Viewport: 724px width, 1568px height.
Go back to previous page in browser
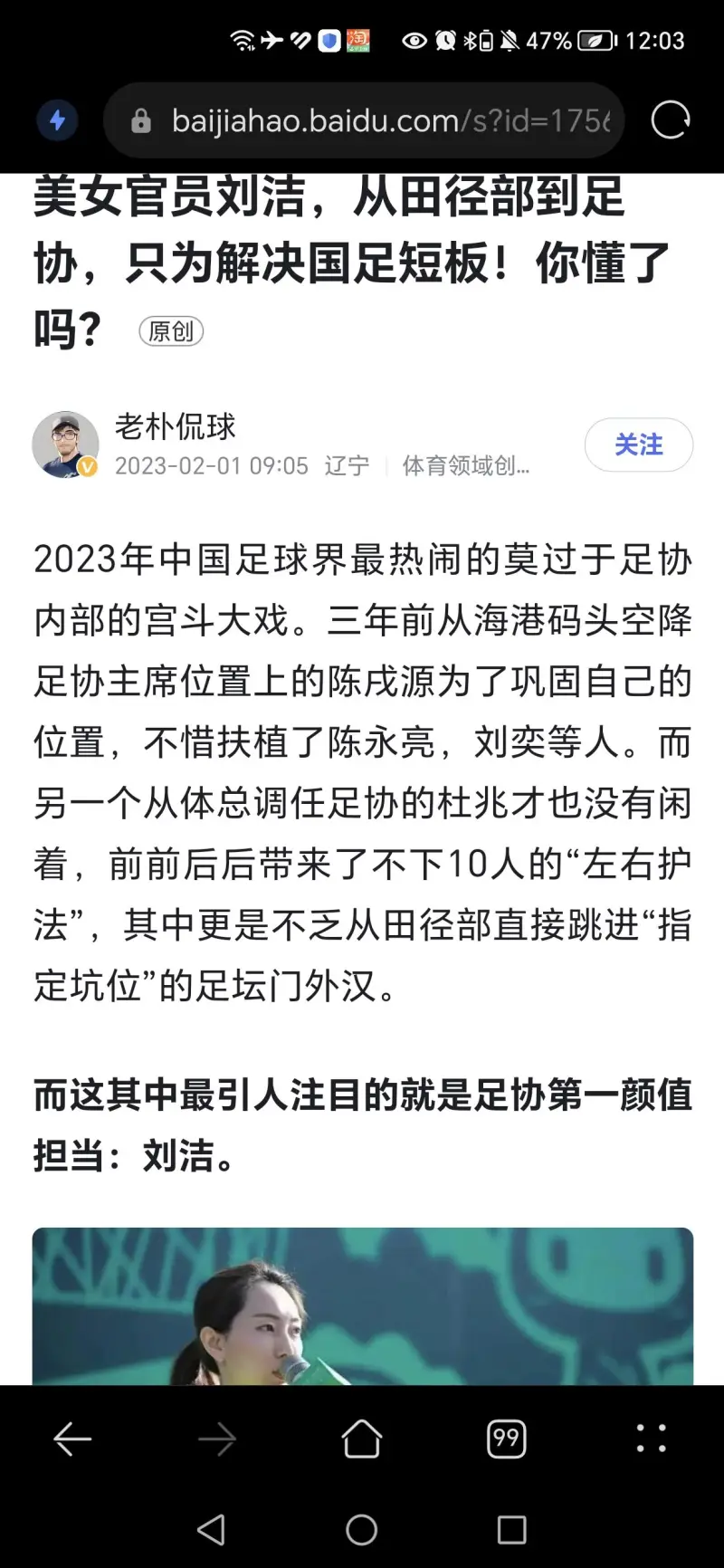72,1439
